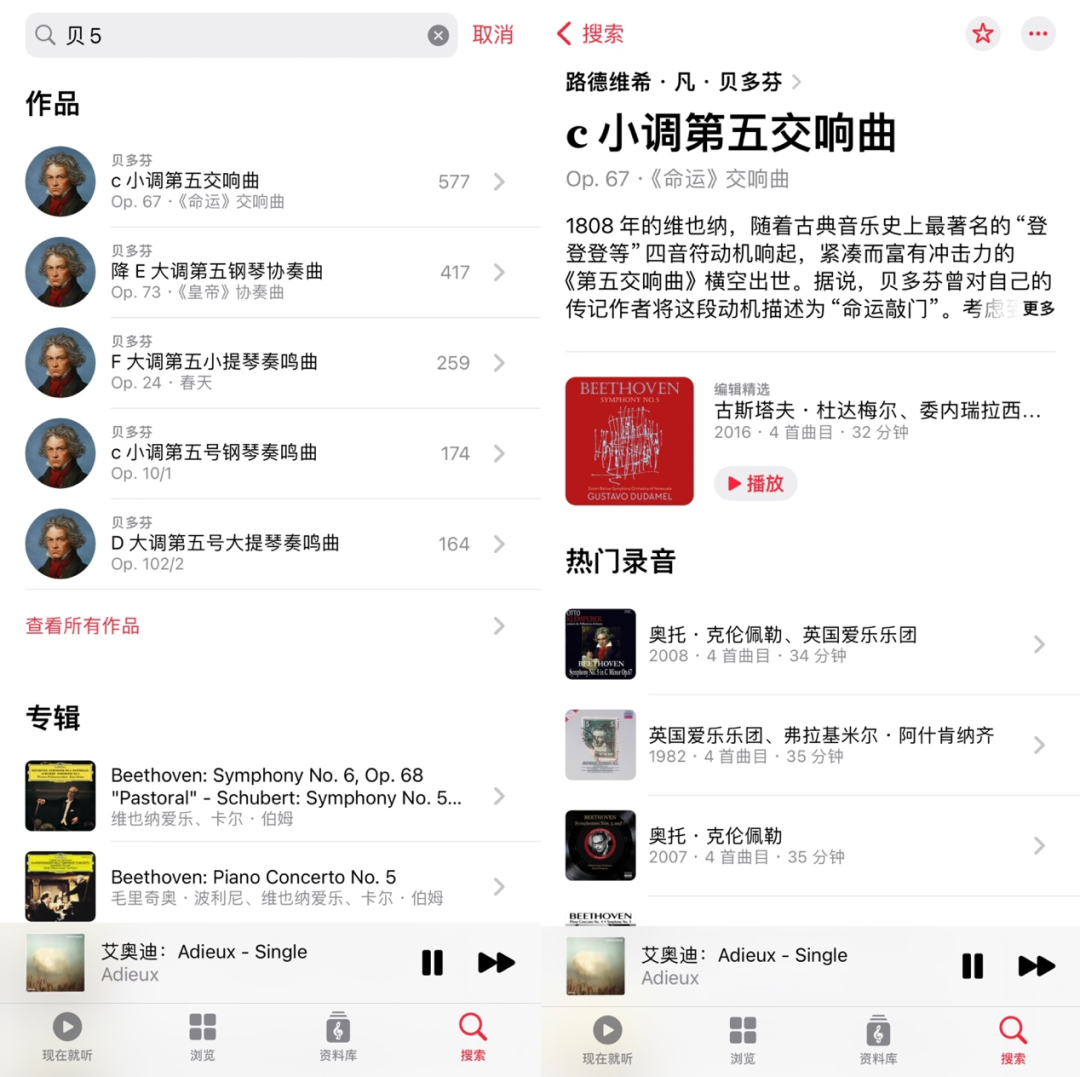
Task: Favorite this work with the star icon
Action: 983,34
